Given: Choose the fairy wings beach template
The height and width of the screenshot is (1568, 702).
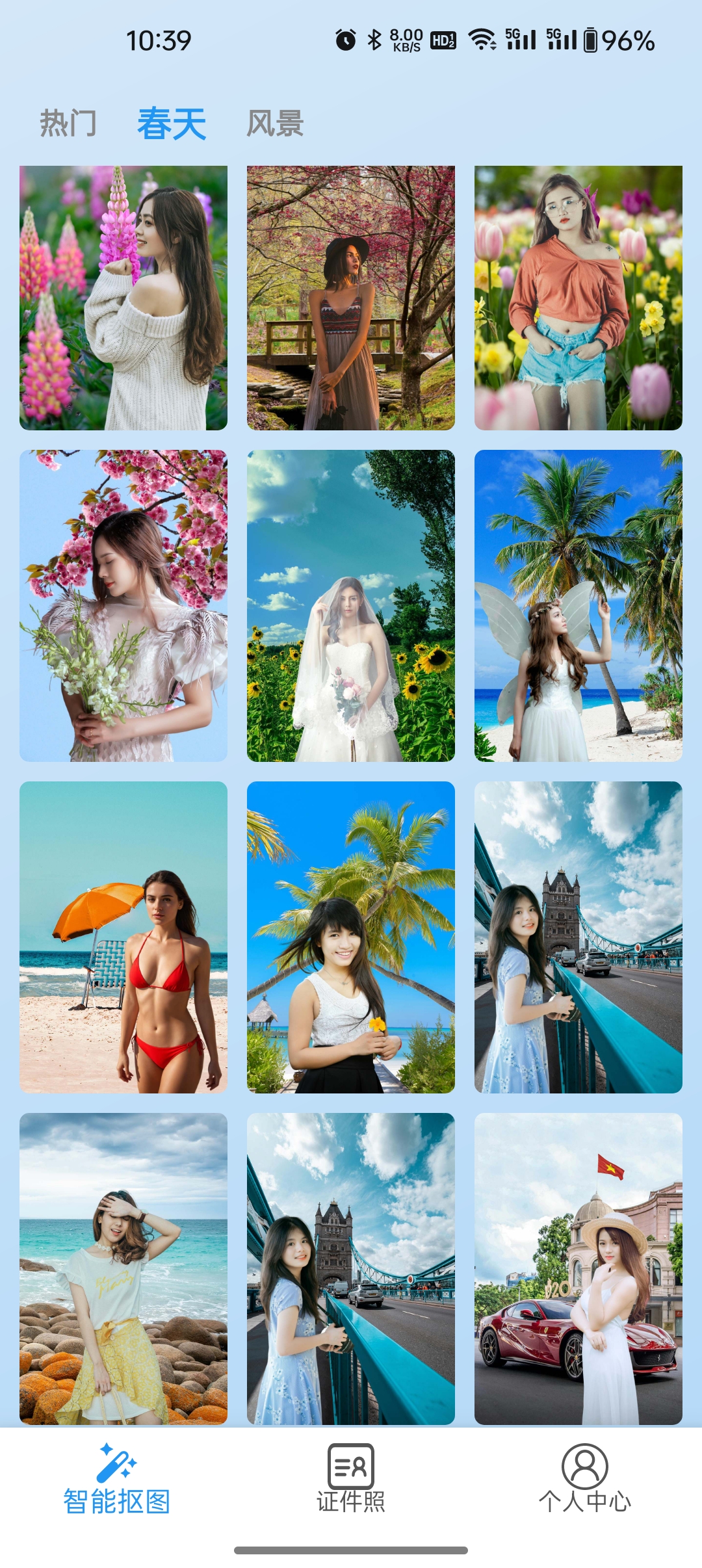Looking at the screenshot, I should [578, 606].
